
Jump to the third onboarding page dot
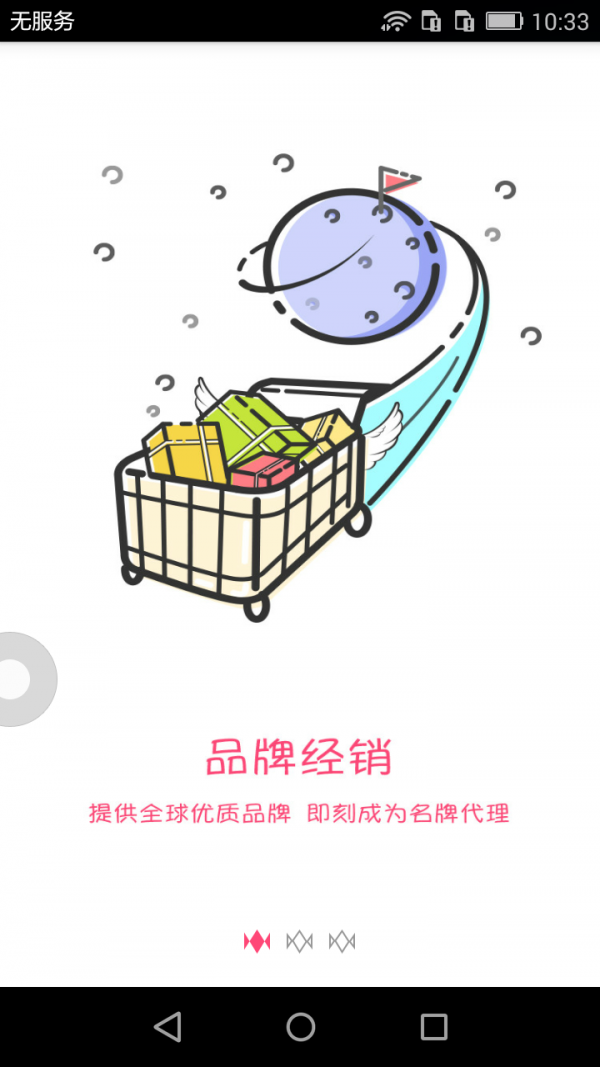pos(342,941)
